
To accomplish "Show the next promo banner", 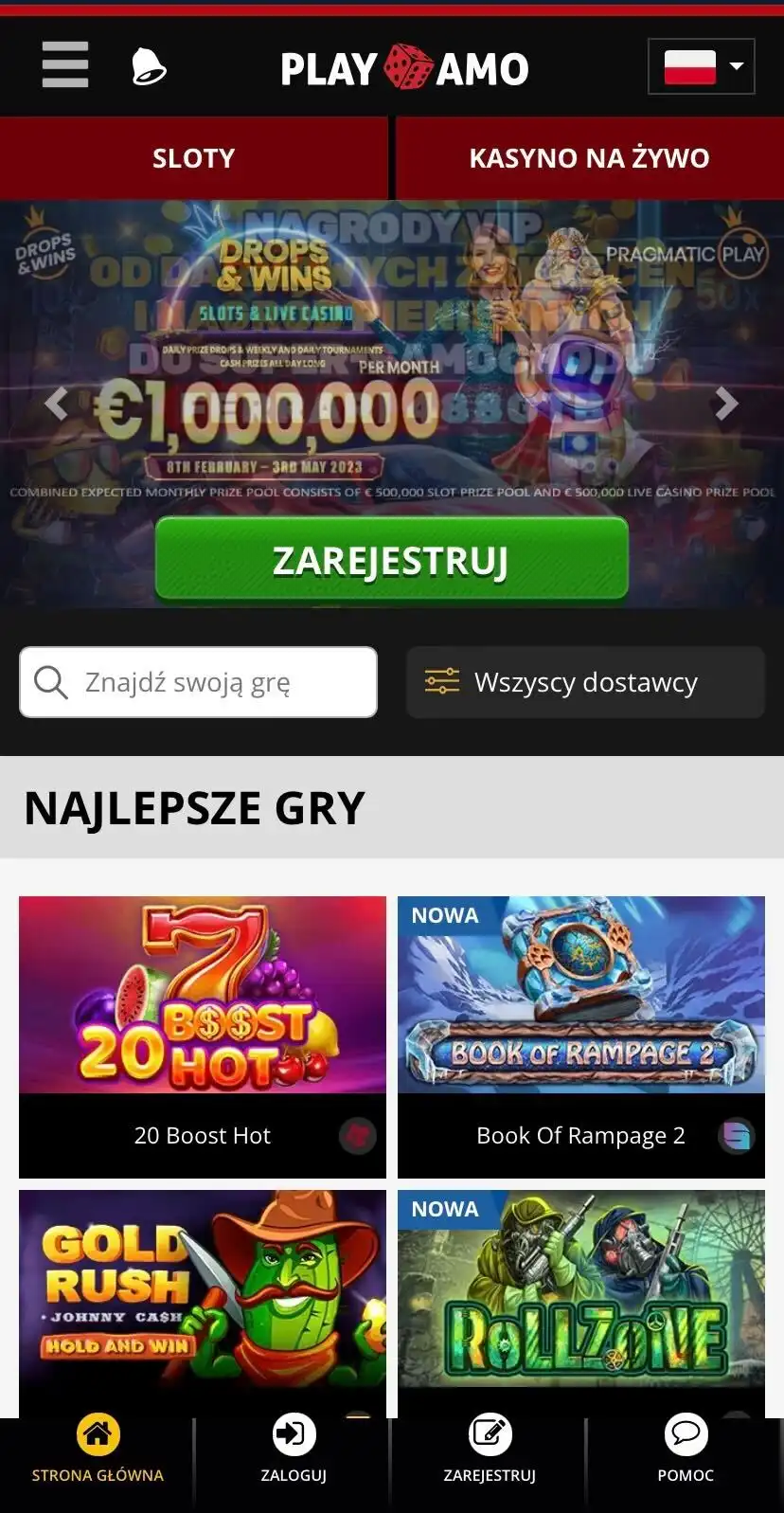I will [x=726, y=404].
